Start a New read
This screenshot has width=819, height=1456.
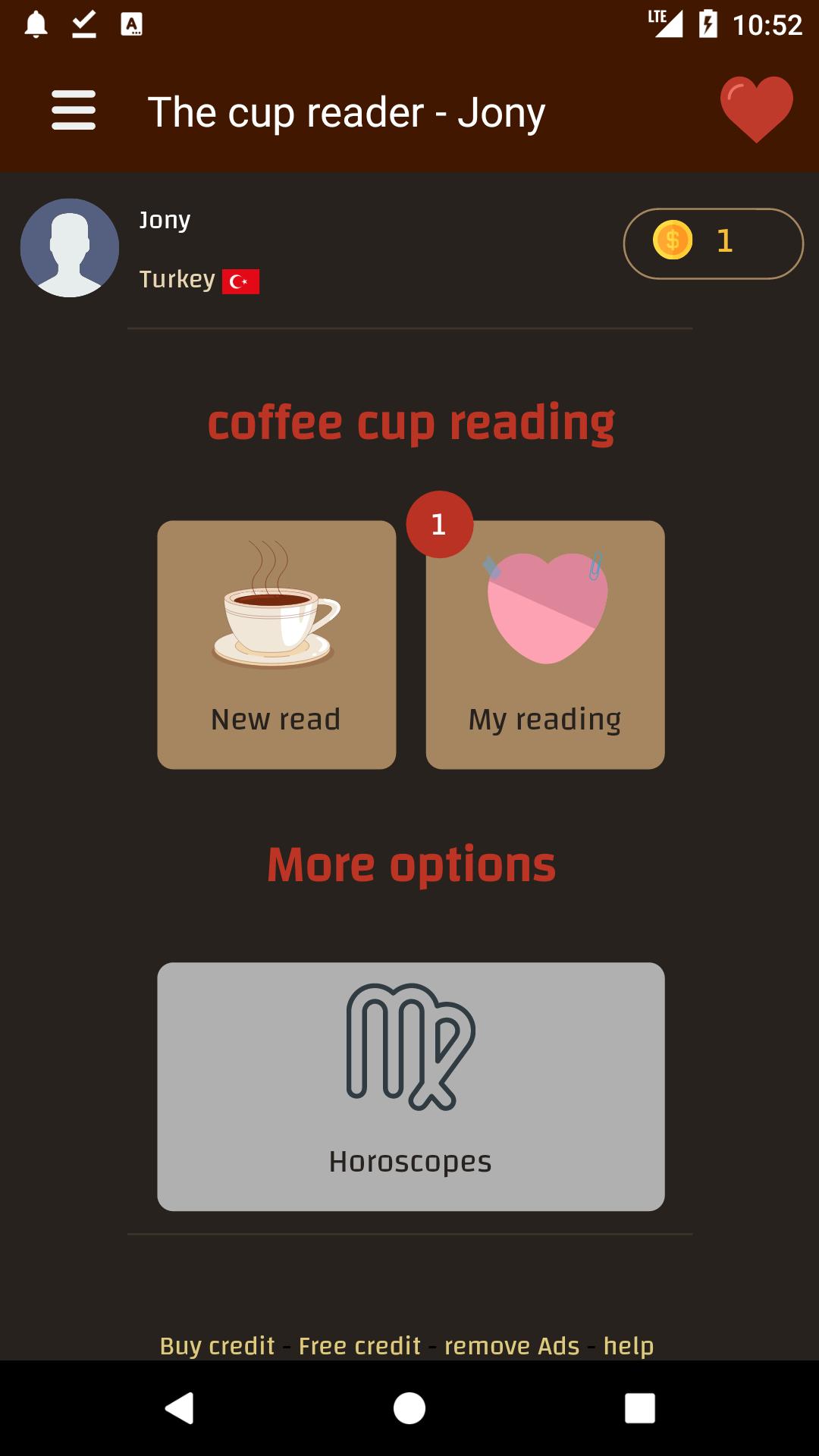[x=276, y=645]
